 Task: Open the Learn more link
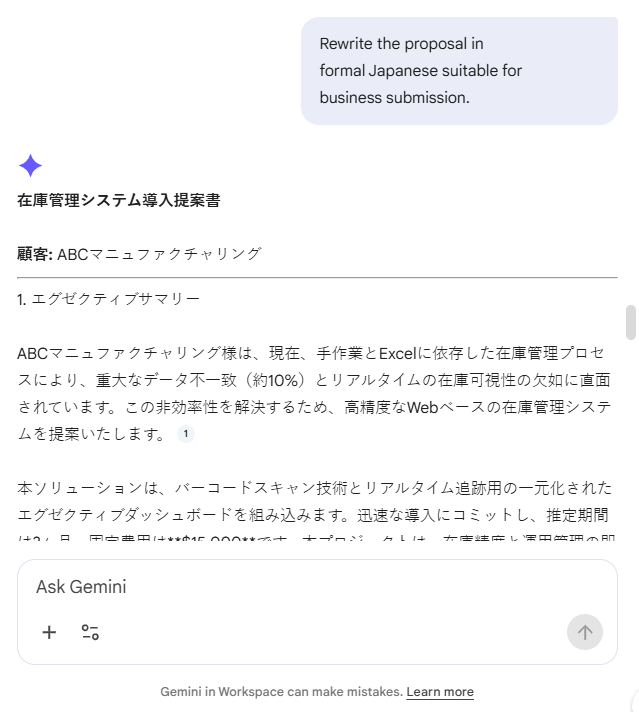[x=440, y=692]
